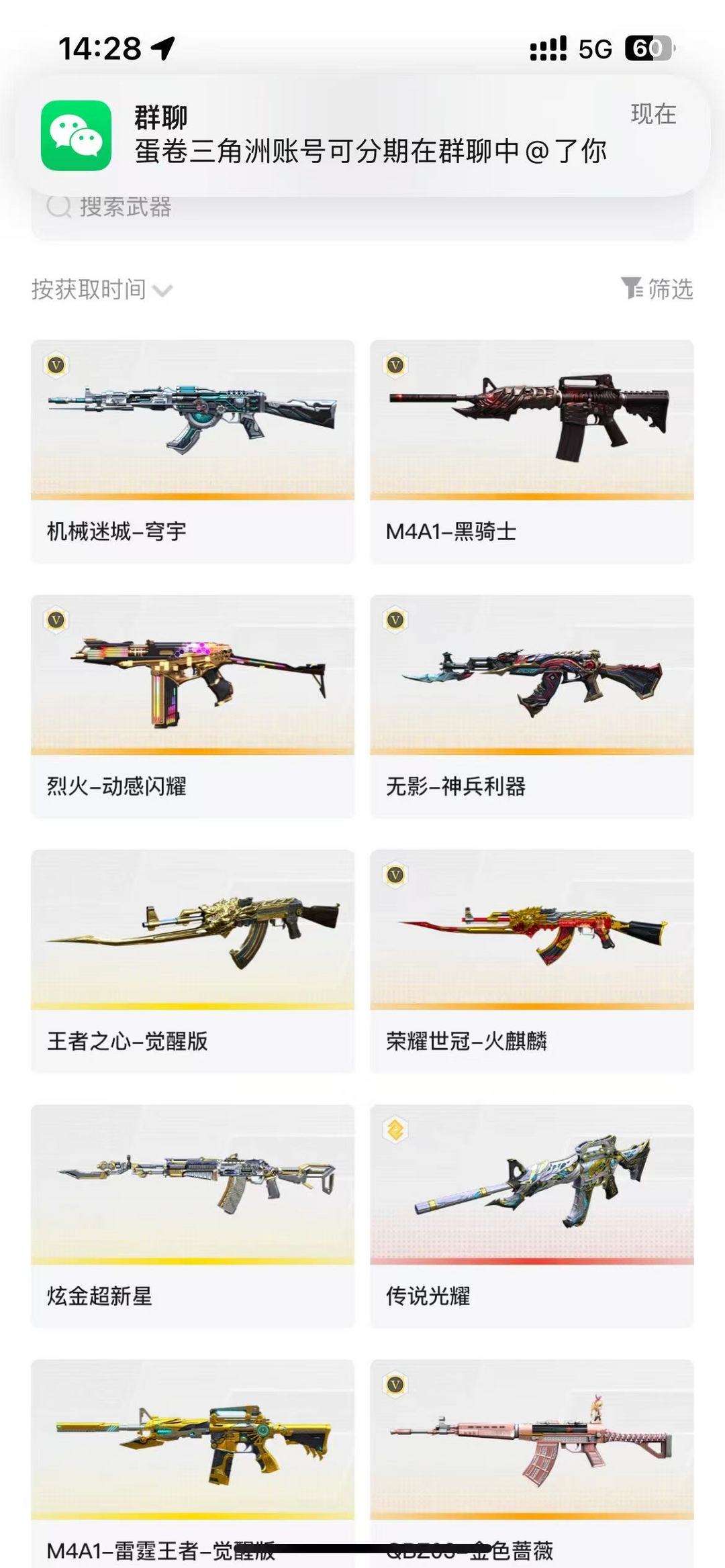Open the M4A1-黑骑士 weapon card
The width and height of the screenshot is (725, 1568).
[x=532, y=451]
